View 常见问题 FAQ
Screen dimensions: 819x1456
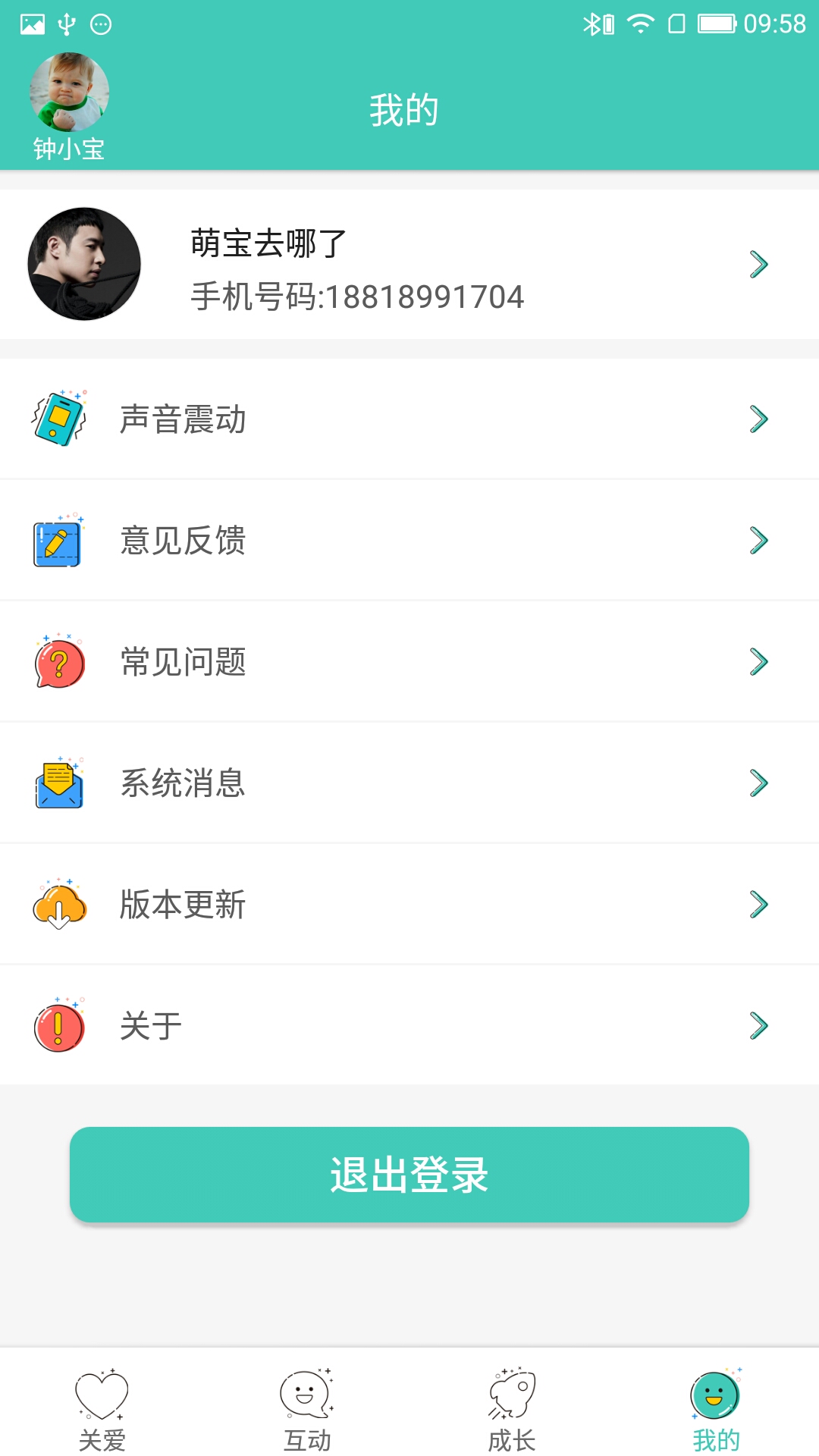click(409, 662)
